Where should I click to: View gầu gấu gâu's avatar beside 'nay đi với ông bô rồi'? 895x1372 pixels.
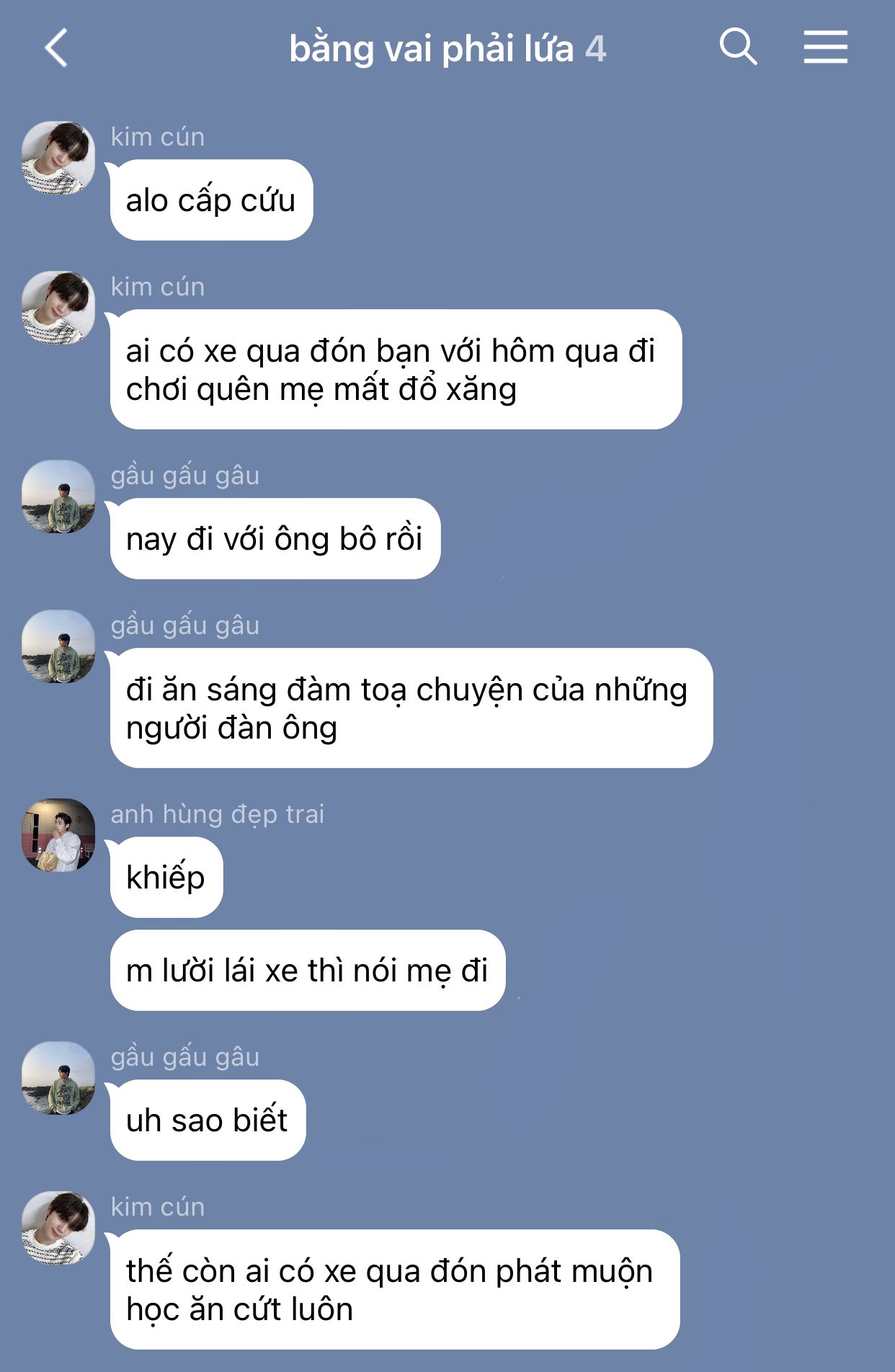[x=58, y=496]
